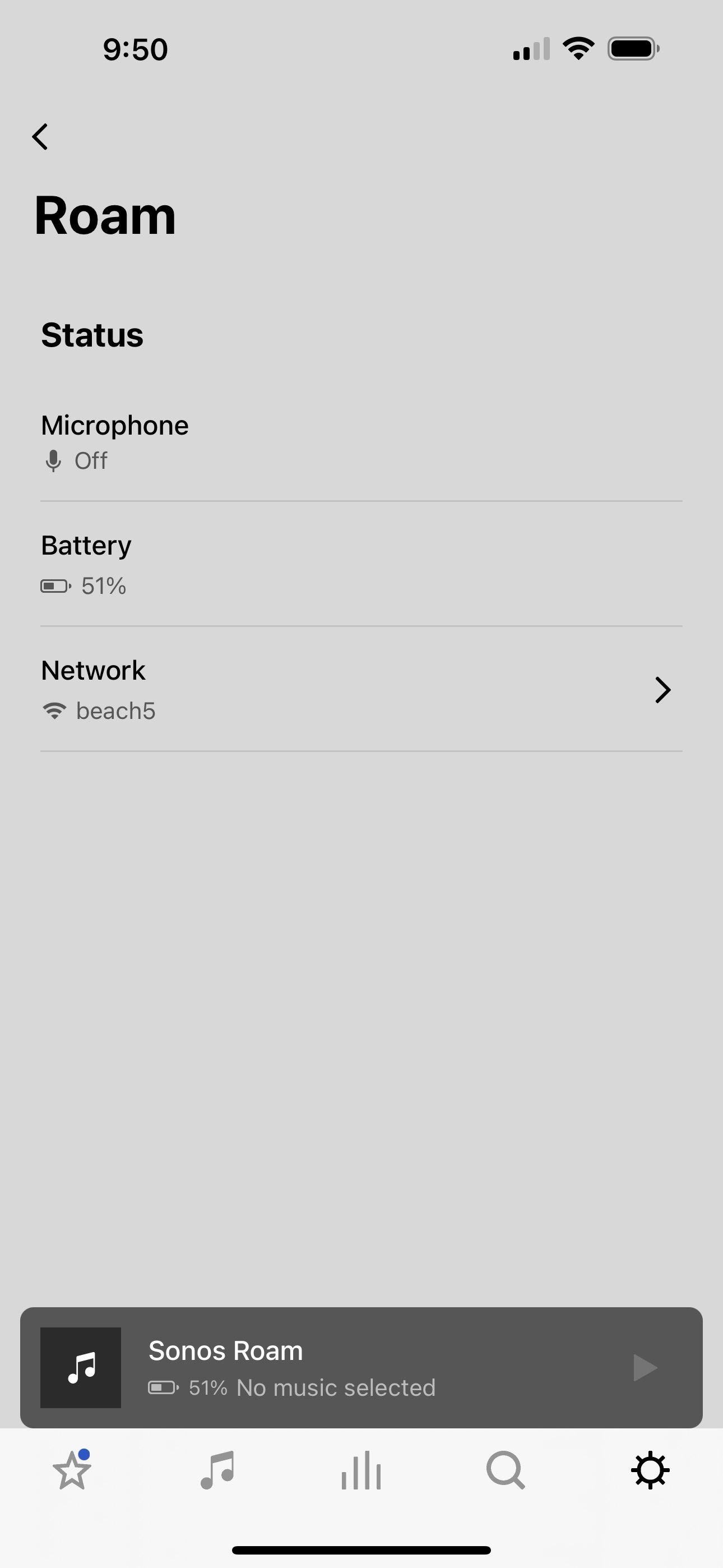
Task: Tap the battery icon showing 51%
Action: coord(55,585)
